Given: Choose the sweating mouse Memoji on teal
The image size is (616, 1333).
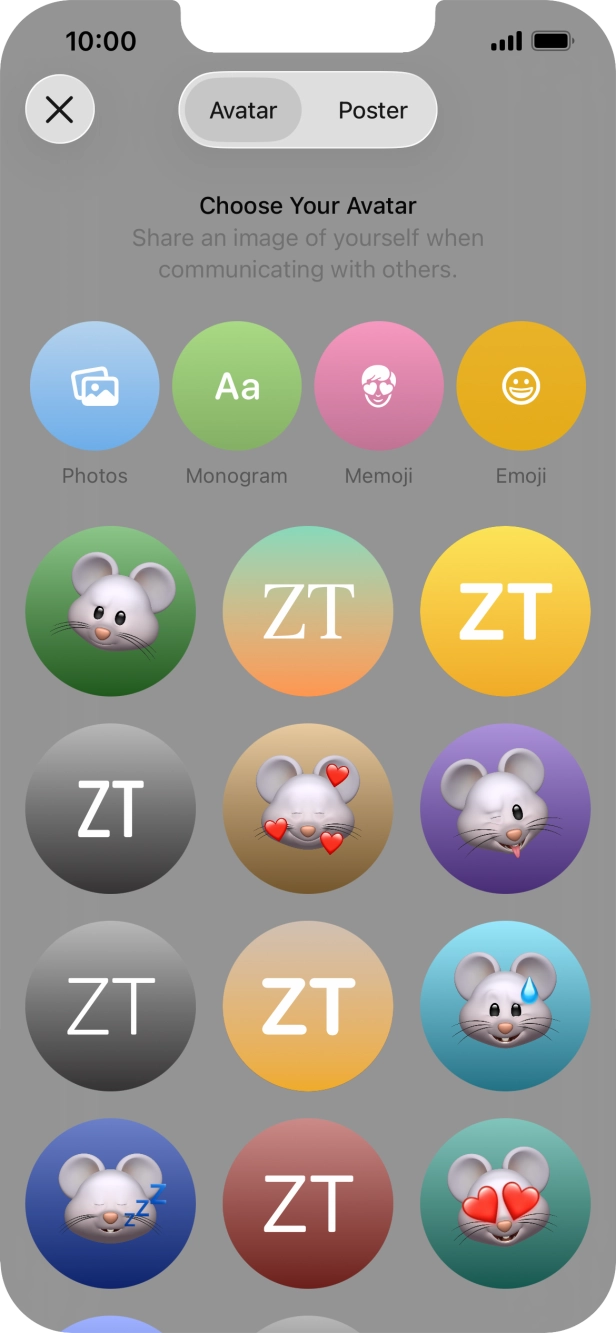Looking at the screenshot, I should (x=505, y=1006).
